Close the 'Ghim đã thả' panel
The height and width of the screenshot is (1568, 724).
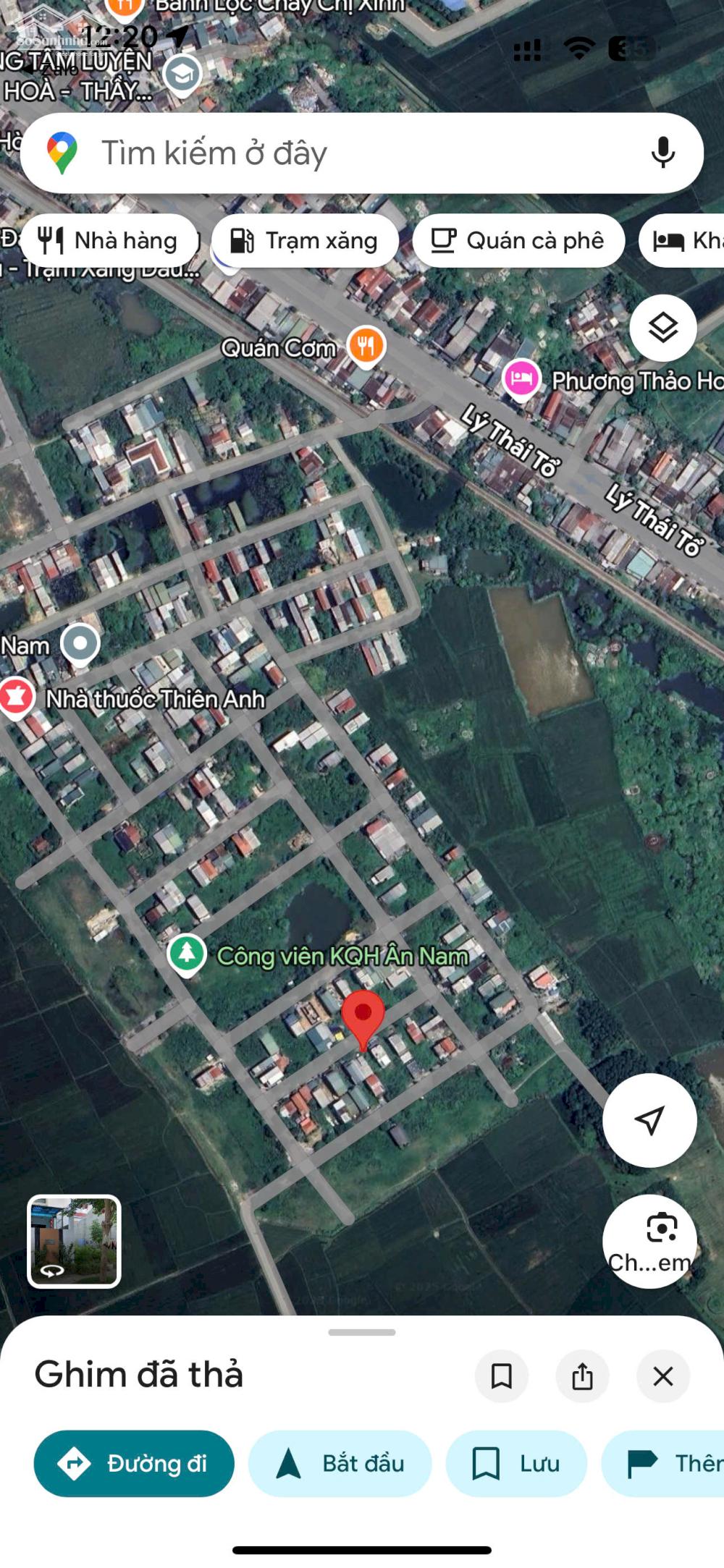pyautogui.click(x=662, y=1376)
